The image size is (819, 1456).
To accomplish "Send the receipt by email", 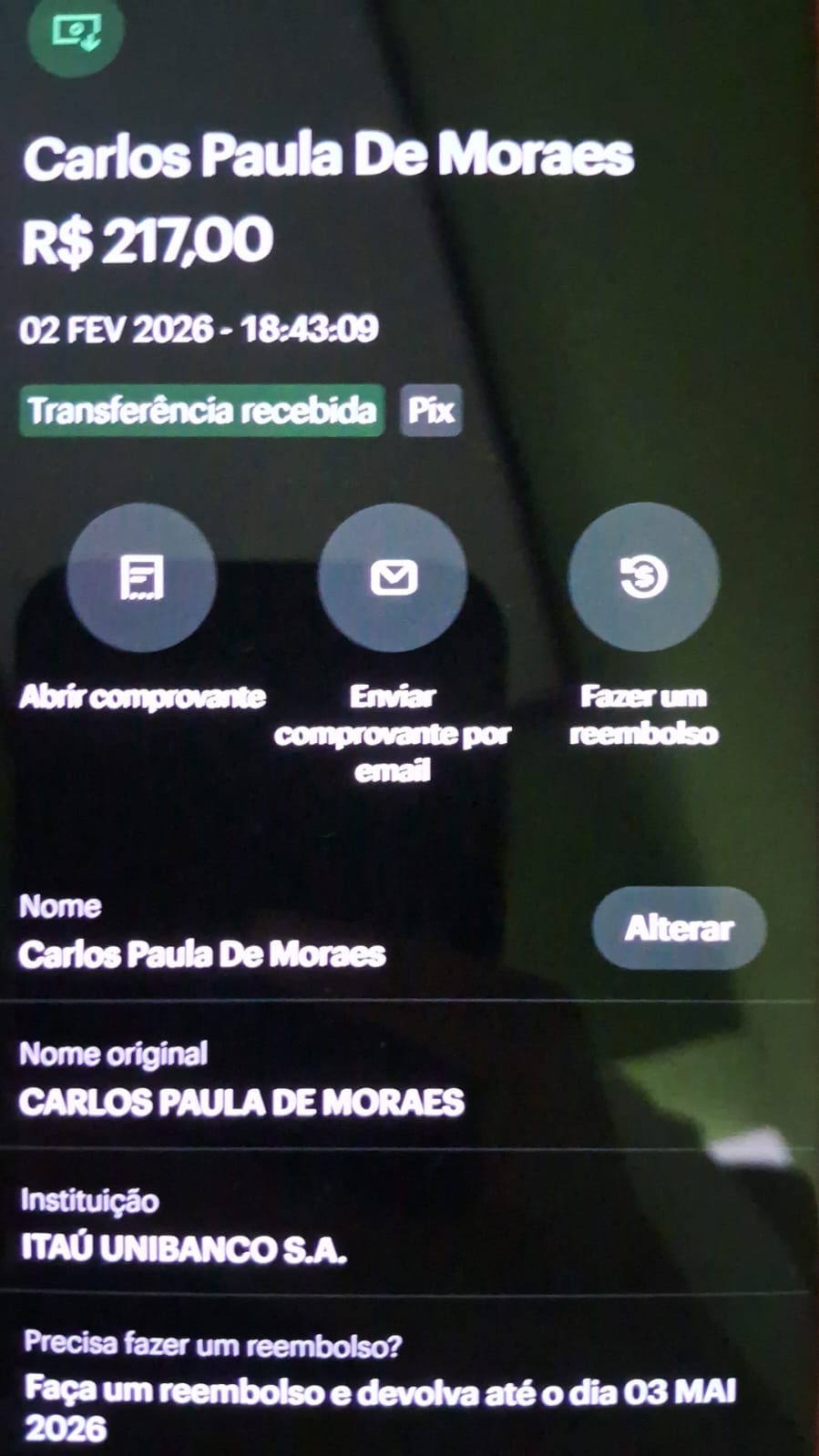I will point(393,577).
